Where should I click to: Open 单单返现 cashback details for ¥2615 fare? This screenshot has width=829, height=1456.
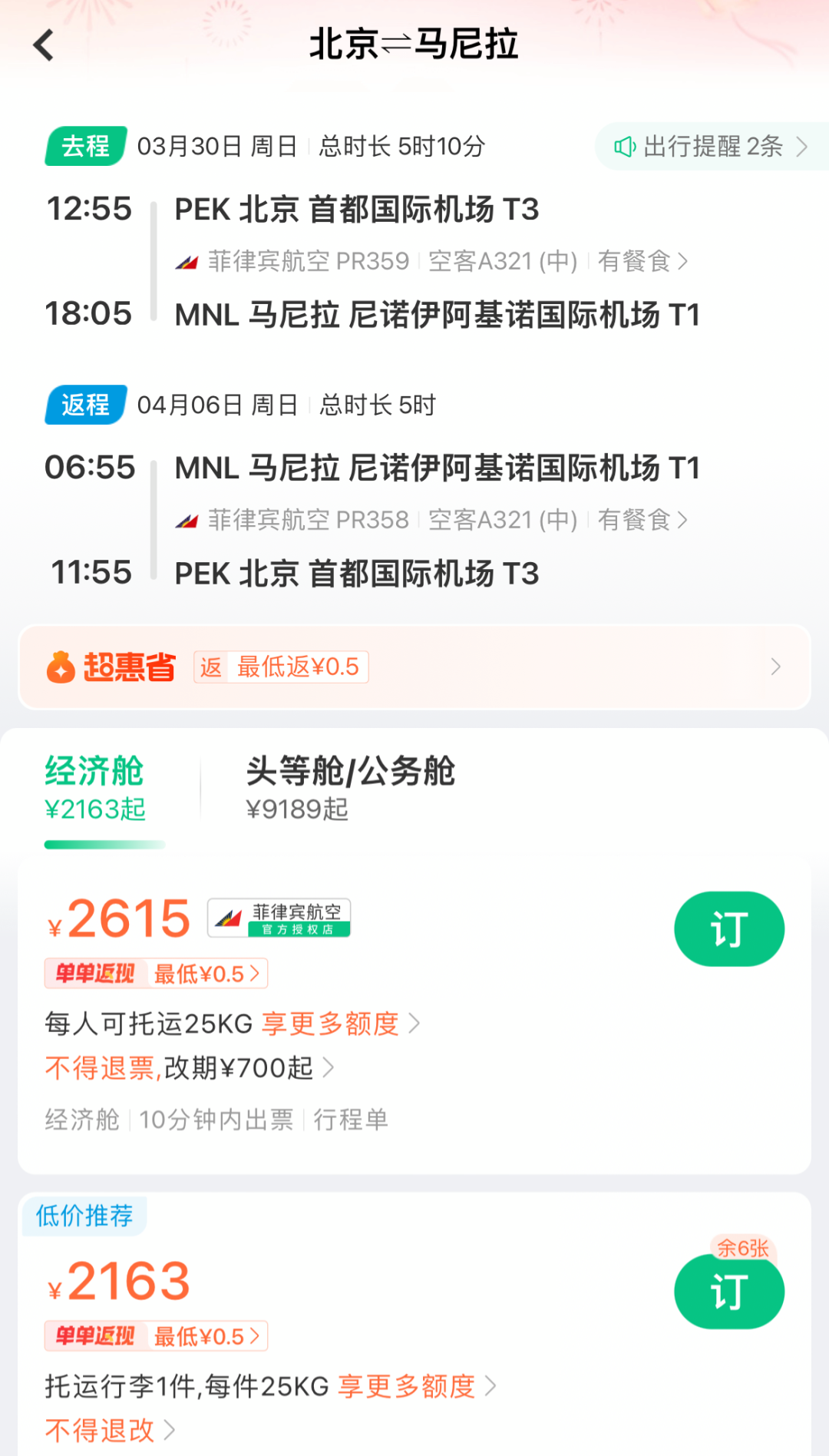(157, 974)
